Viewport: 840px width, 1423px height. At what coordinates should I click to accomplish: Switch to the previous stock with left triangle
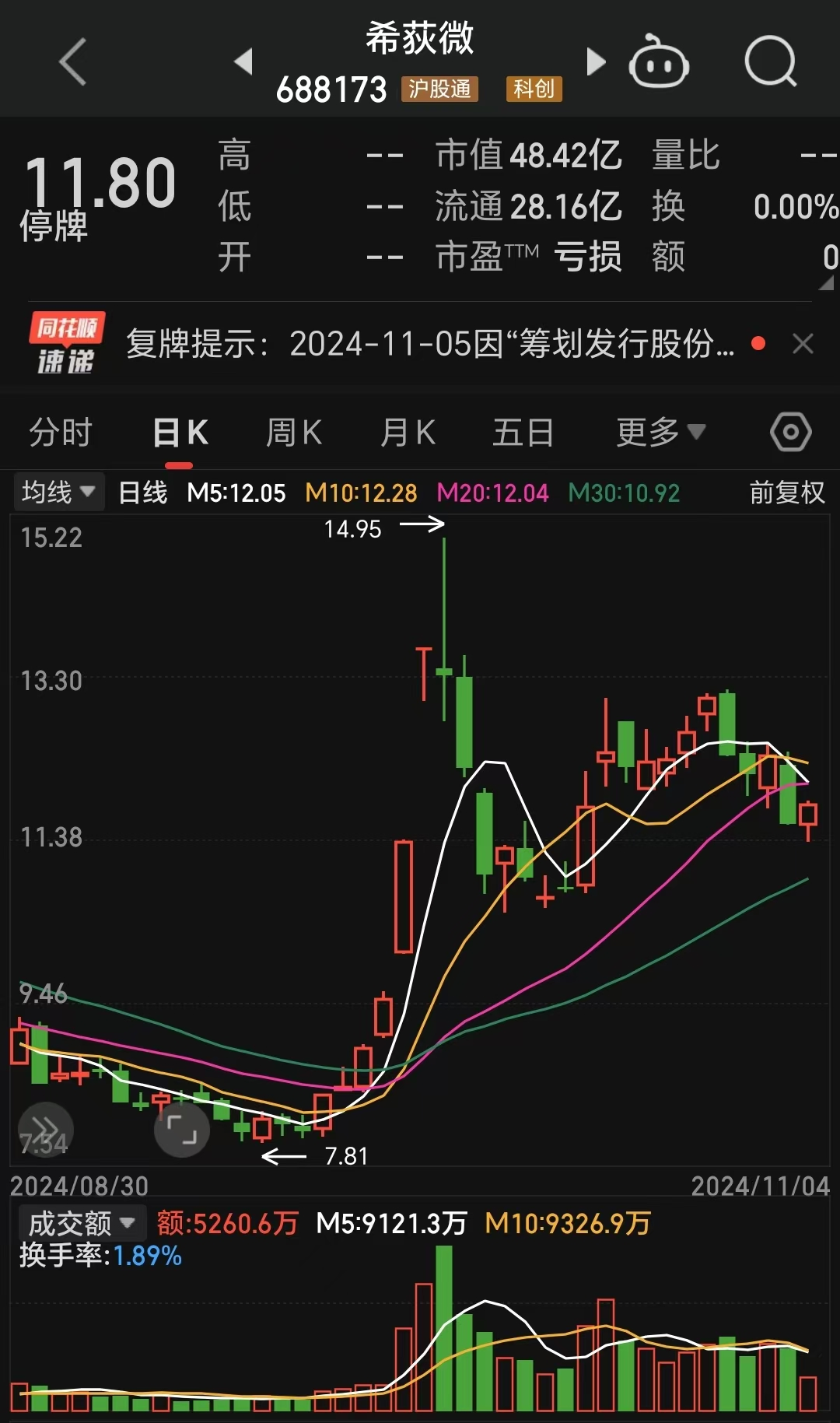coord(244,61)
